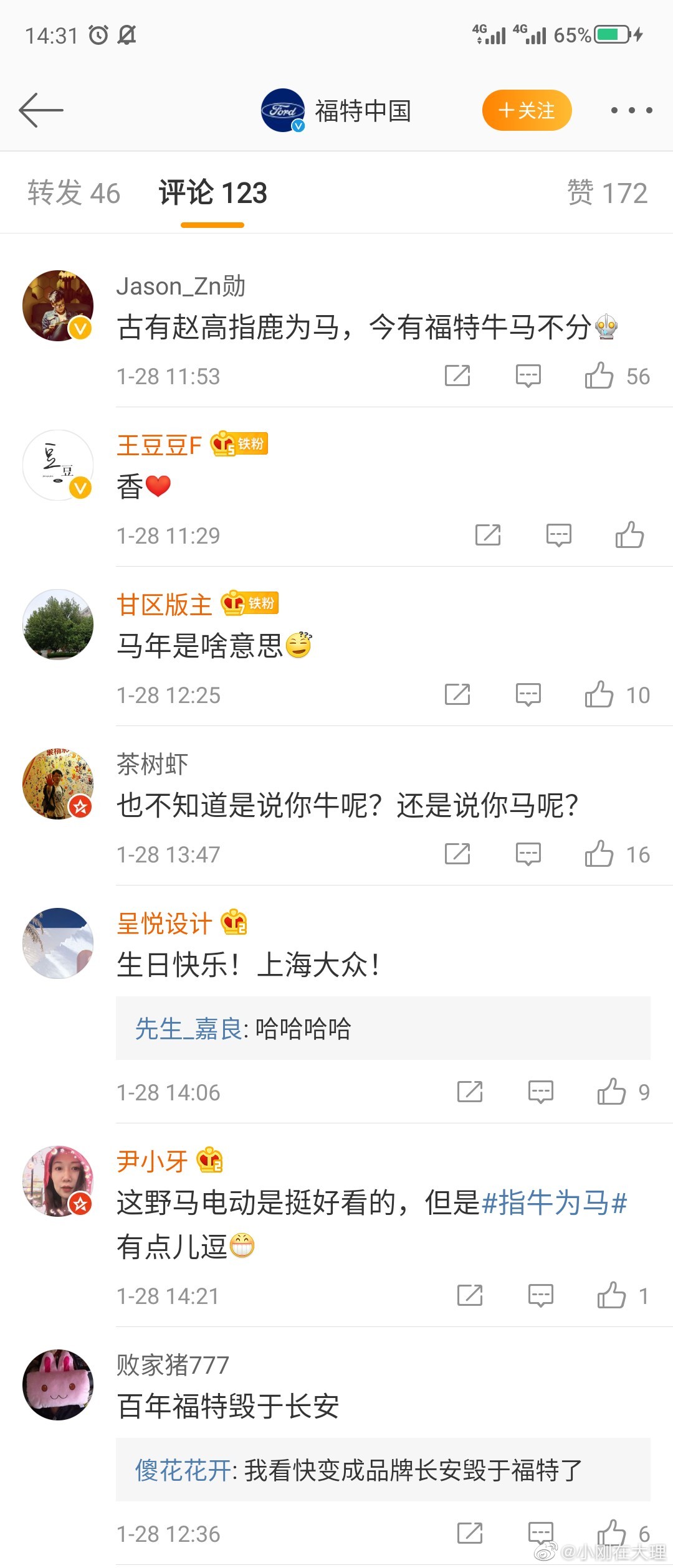View 败家猪777's profile picture

click(58, 1385)
